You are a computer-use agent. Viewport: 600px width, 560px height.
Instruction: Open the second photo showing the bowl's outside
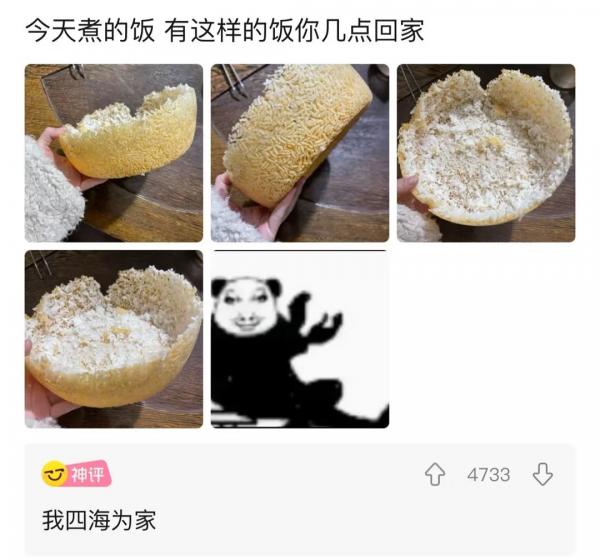[x=299, y=152]
